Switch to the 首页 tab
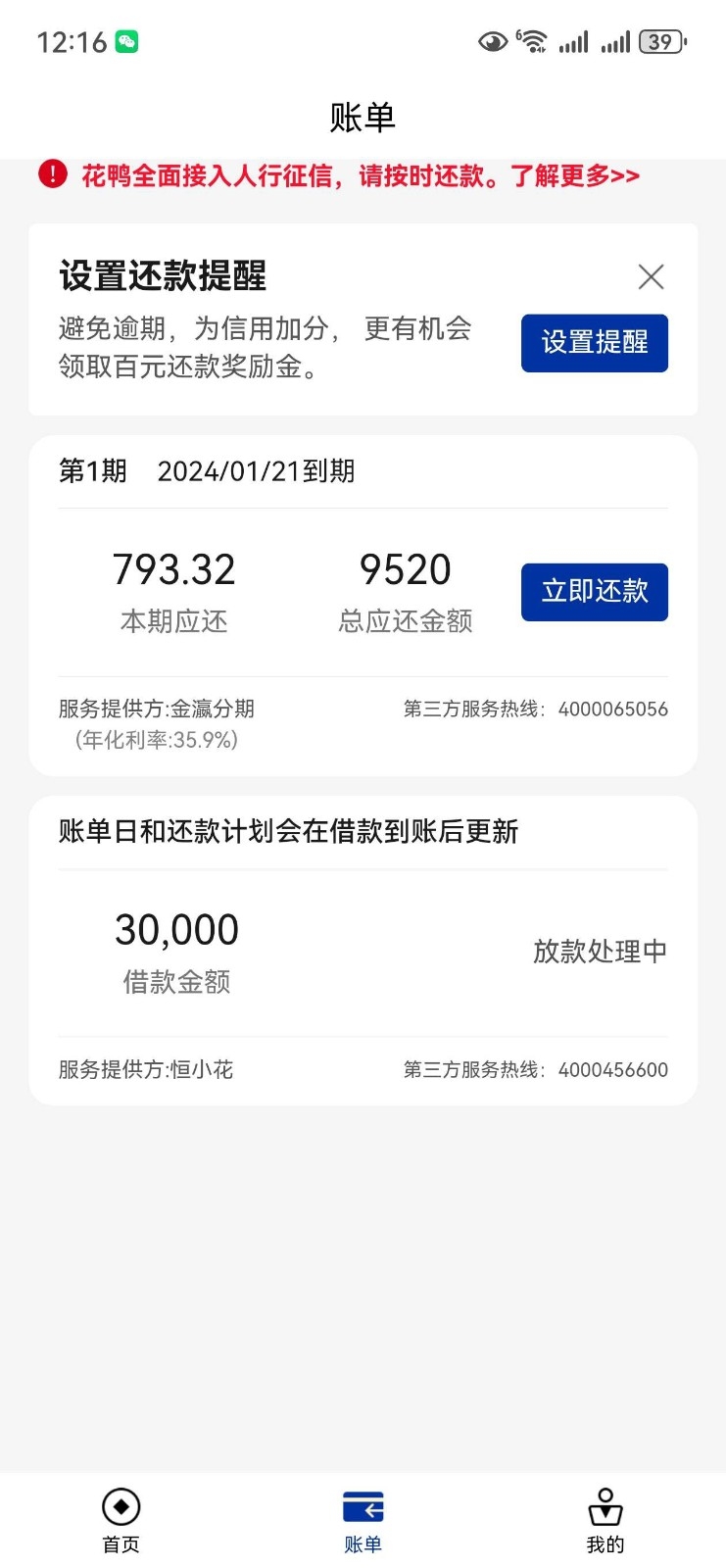 pyautogui.click(x=121, y=1521)
